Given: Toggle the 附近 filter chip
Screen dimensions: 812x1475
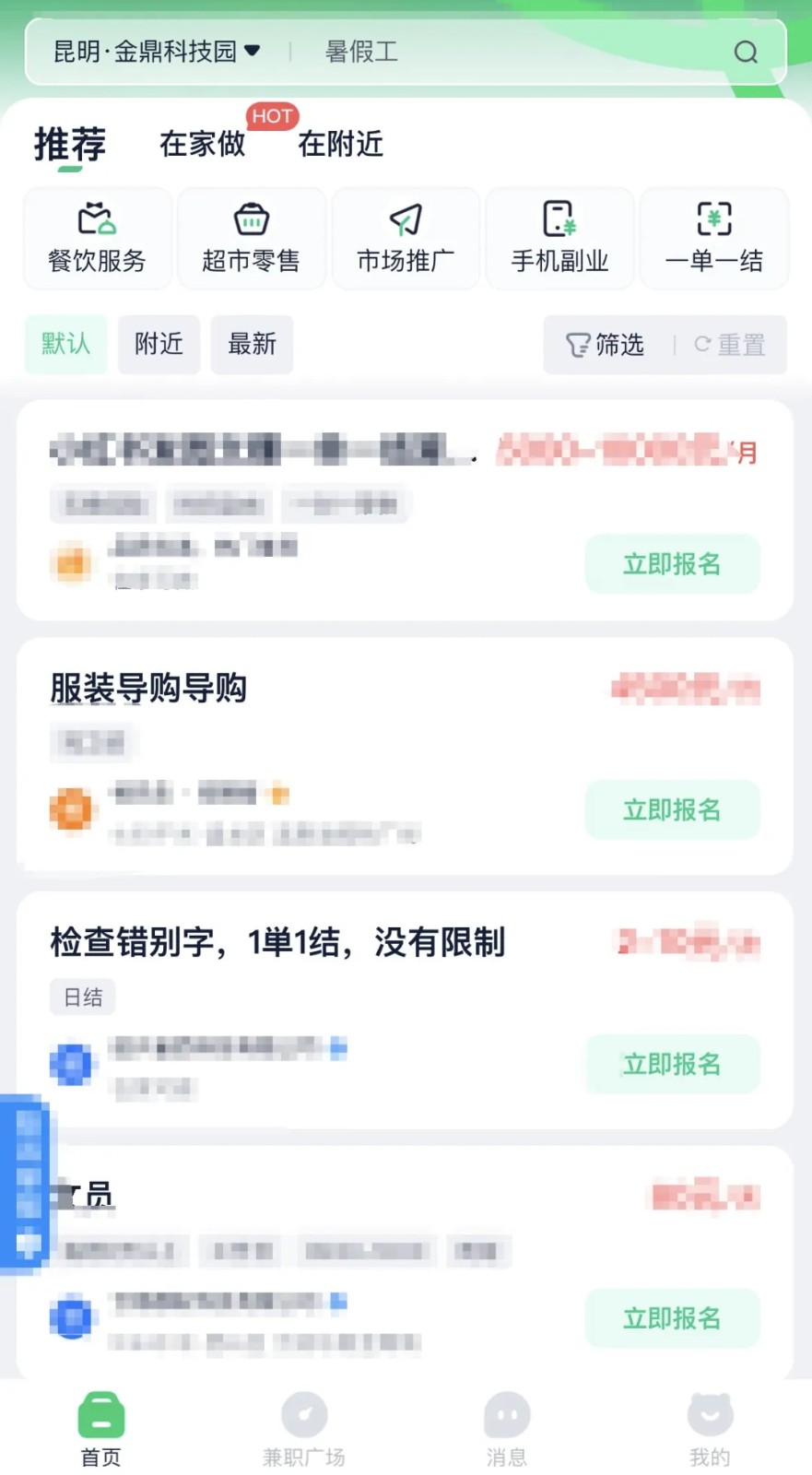Looking at the screenshot, I should [159, 345].
